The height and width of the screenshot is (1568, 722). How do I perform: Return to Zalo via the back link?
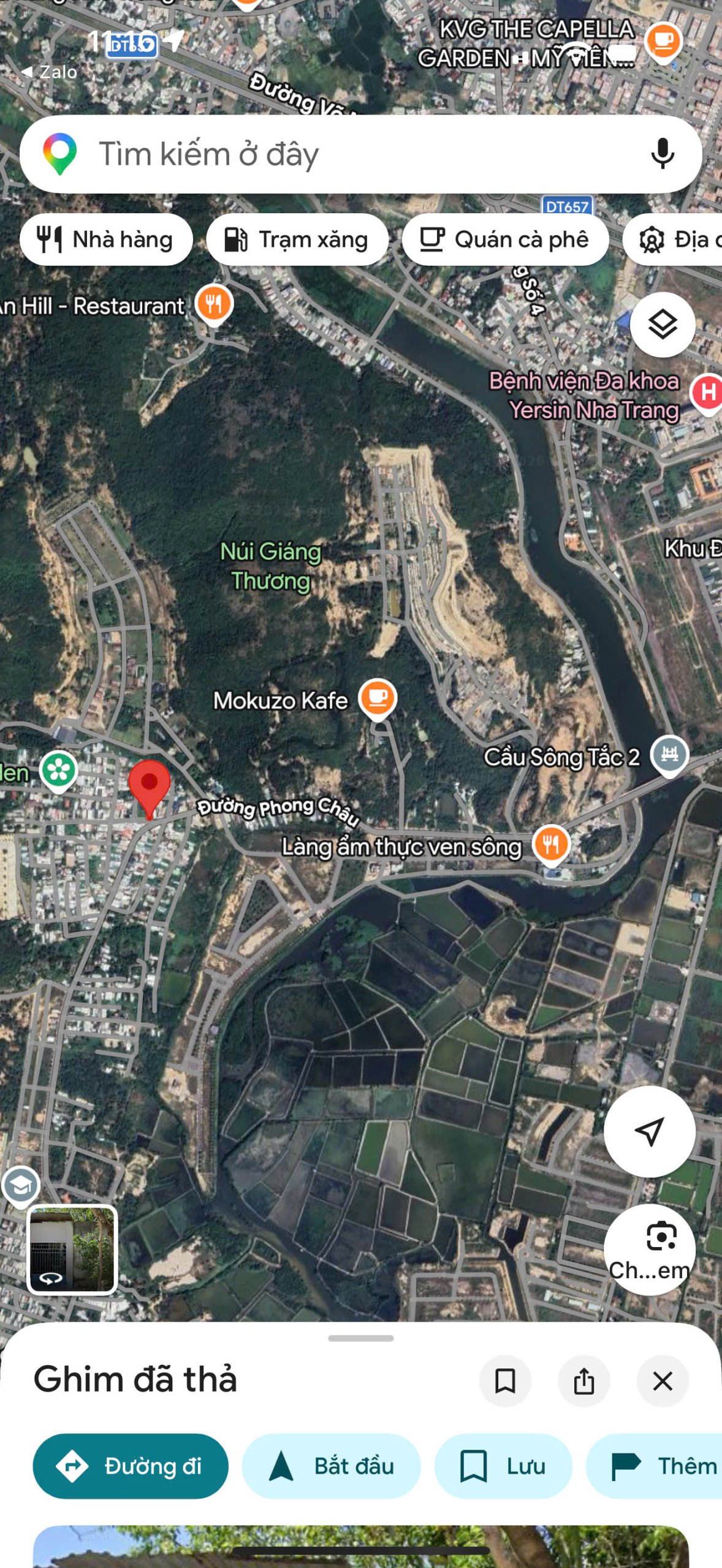(50, 72)
